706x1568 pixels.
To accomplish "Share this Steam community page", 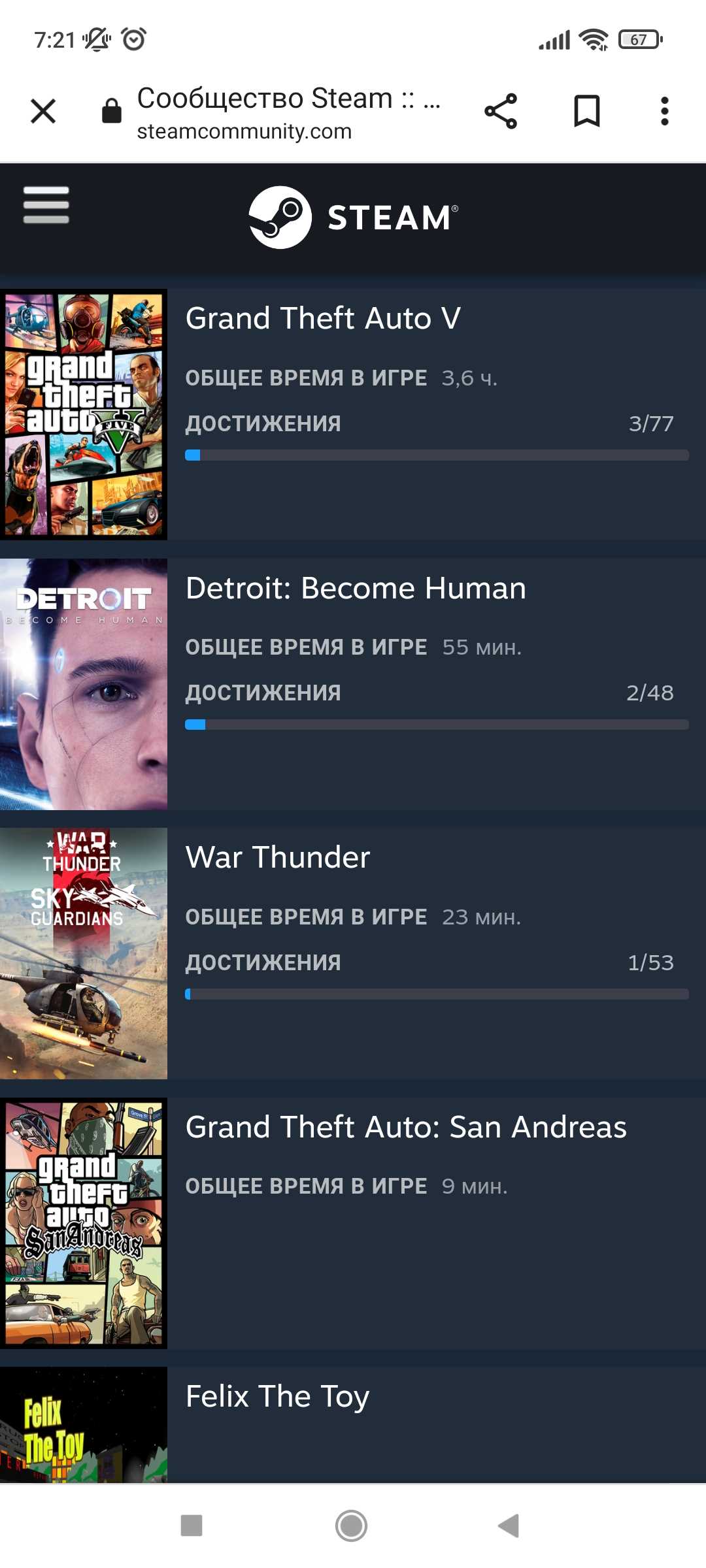I will point(501,111).
